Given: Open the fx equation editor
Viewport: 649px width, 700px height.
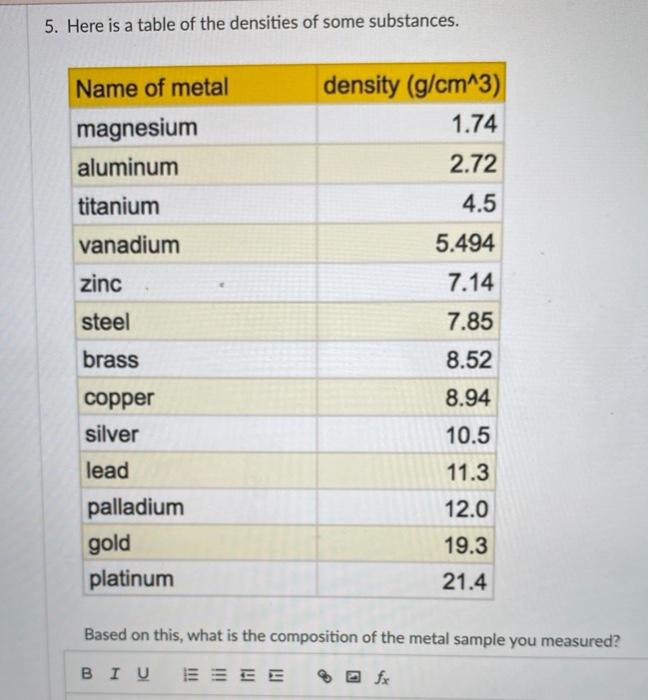Looking at the screenshot, I should tap(380, 673).
